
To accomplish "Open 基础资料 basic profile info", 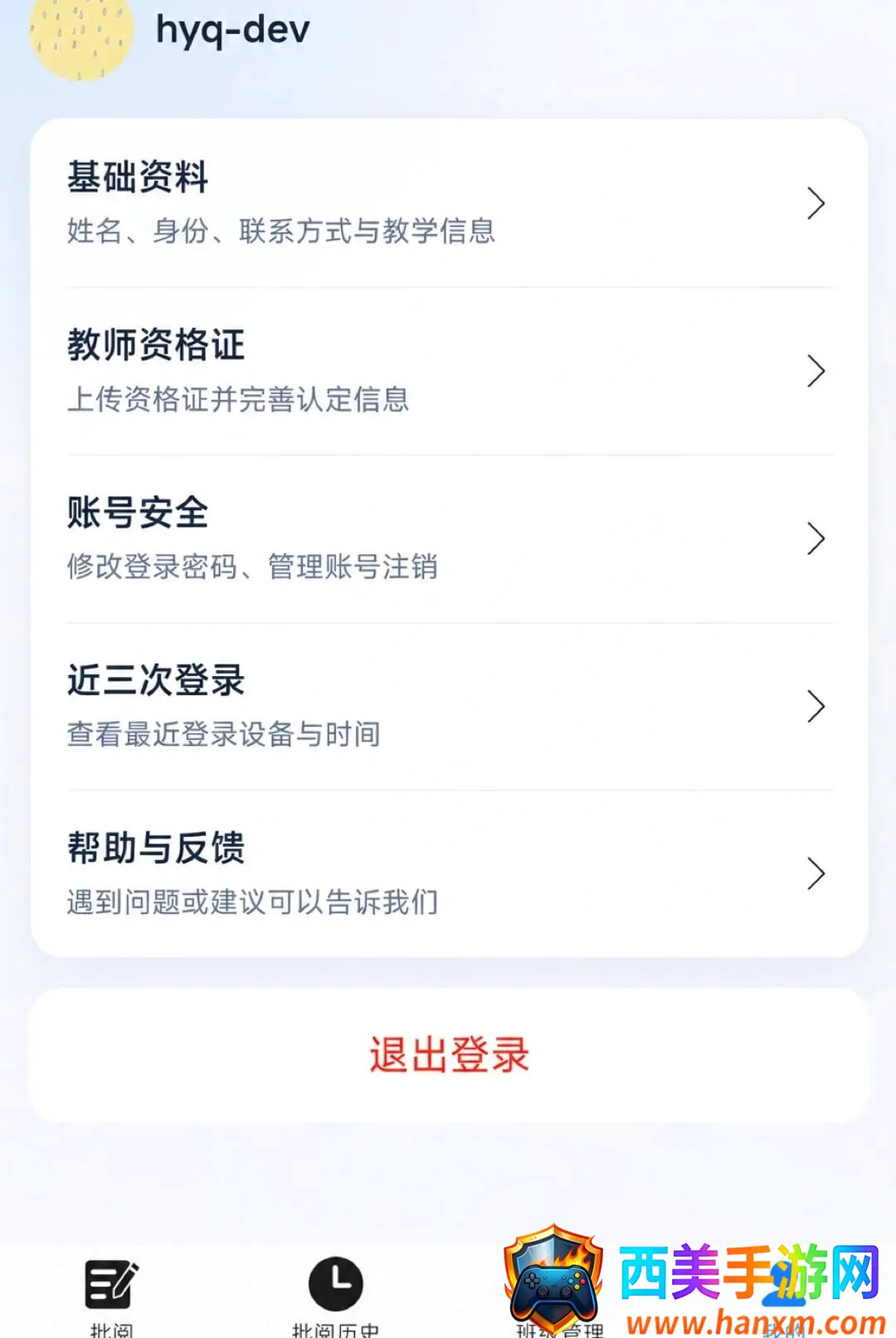I will (449, 203).
